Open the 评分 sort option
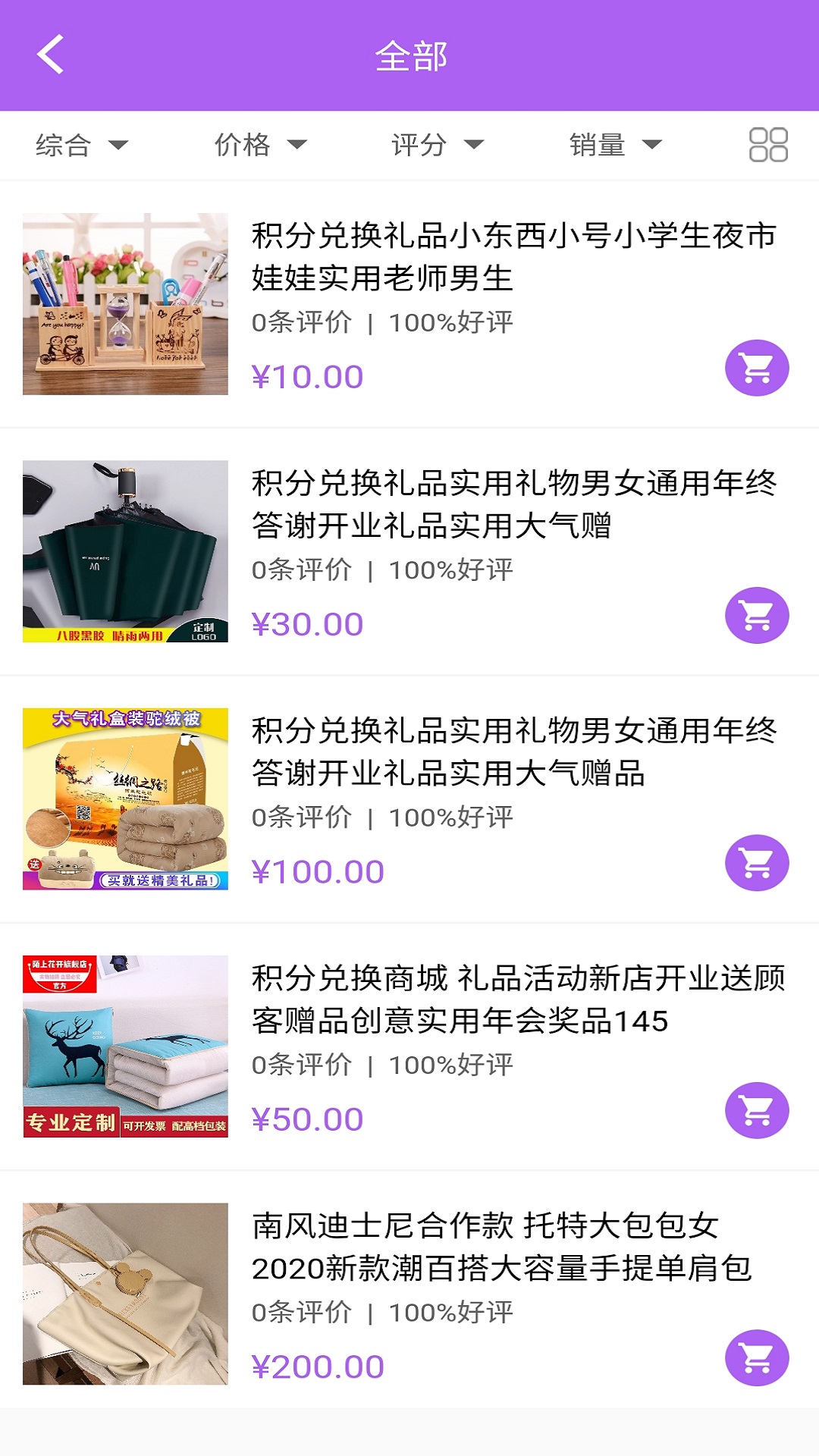Screen dimensions: 819x1456 pyautogui.click(x=437, y=145)
